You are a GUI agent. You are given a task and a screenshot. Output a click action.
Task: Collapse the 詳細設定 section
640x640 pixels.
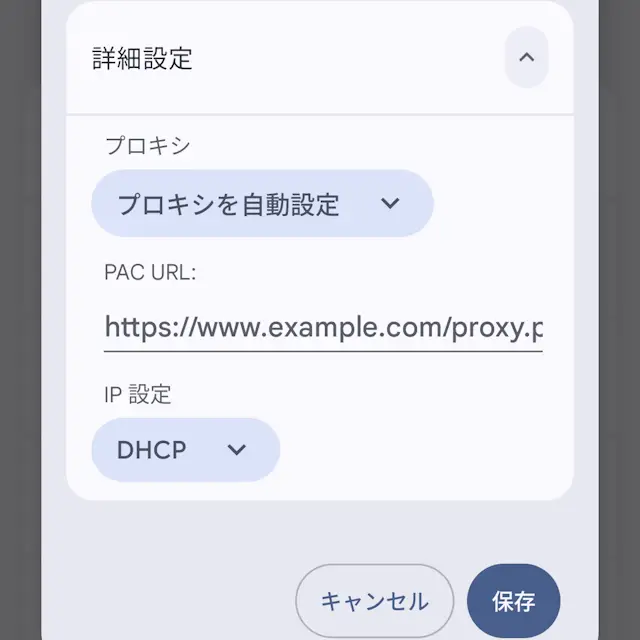point(526,58)
